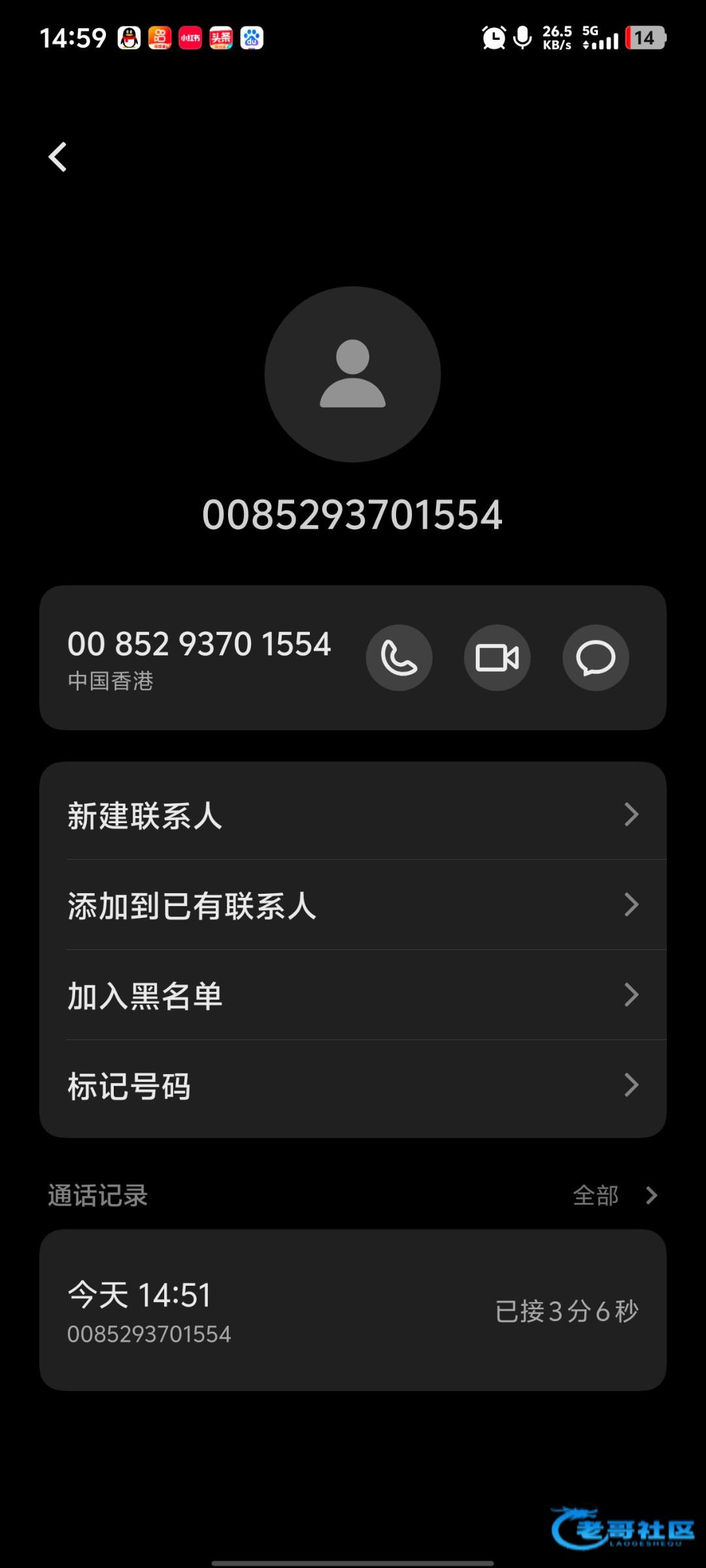The height and width of the screenshot is (1568, 706).
Task: Open 标记号码 option
Action: coord(353,1085)
